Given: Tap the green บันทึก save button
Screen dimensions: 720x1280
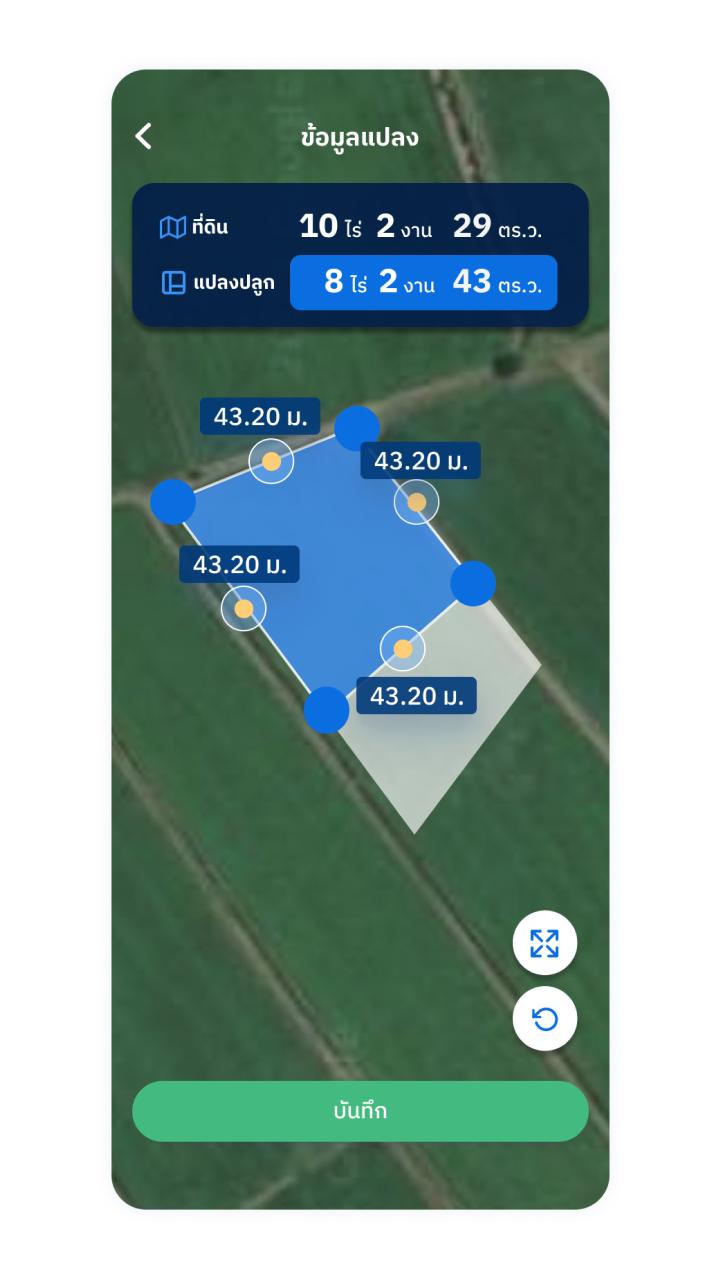Looking at the screenshot, I should point(360,1111).
